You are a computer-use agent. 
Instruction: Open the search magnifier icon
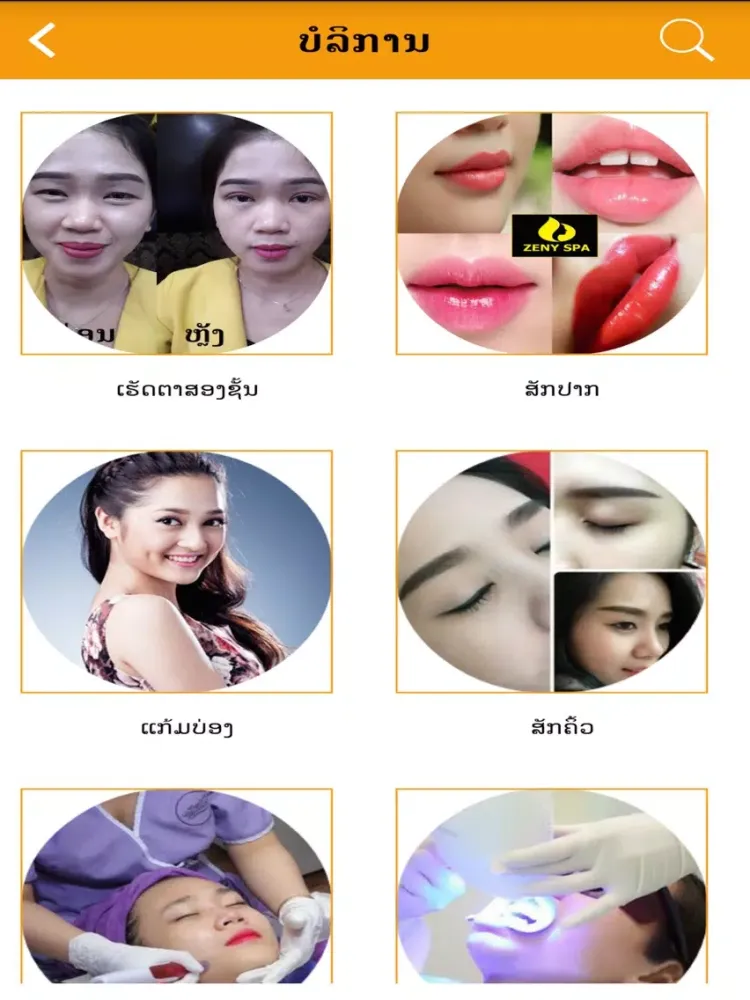click(x=686, y=40)
